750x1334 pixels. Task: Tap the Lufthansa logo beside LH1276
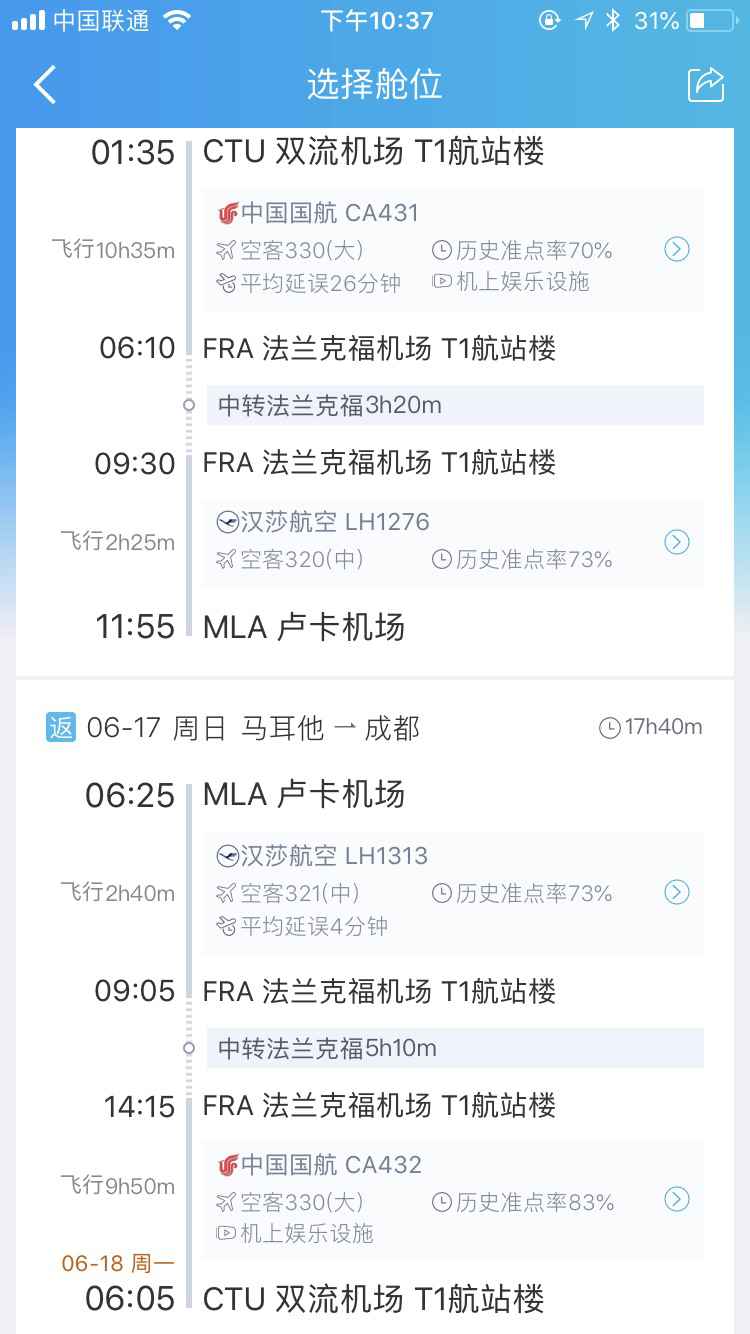[229, 521]
